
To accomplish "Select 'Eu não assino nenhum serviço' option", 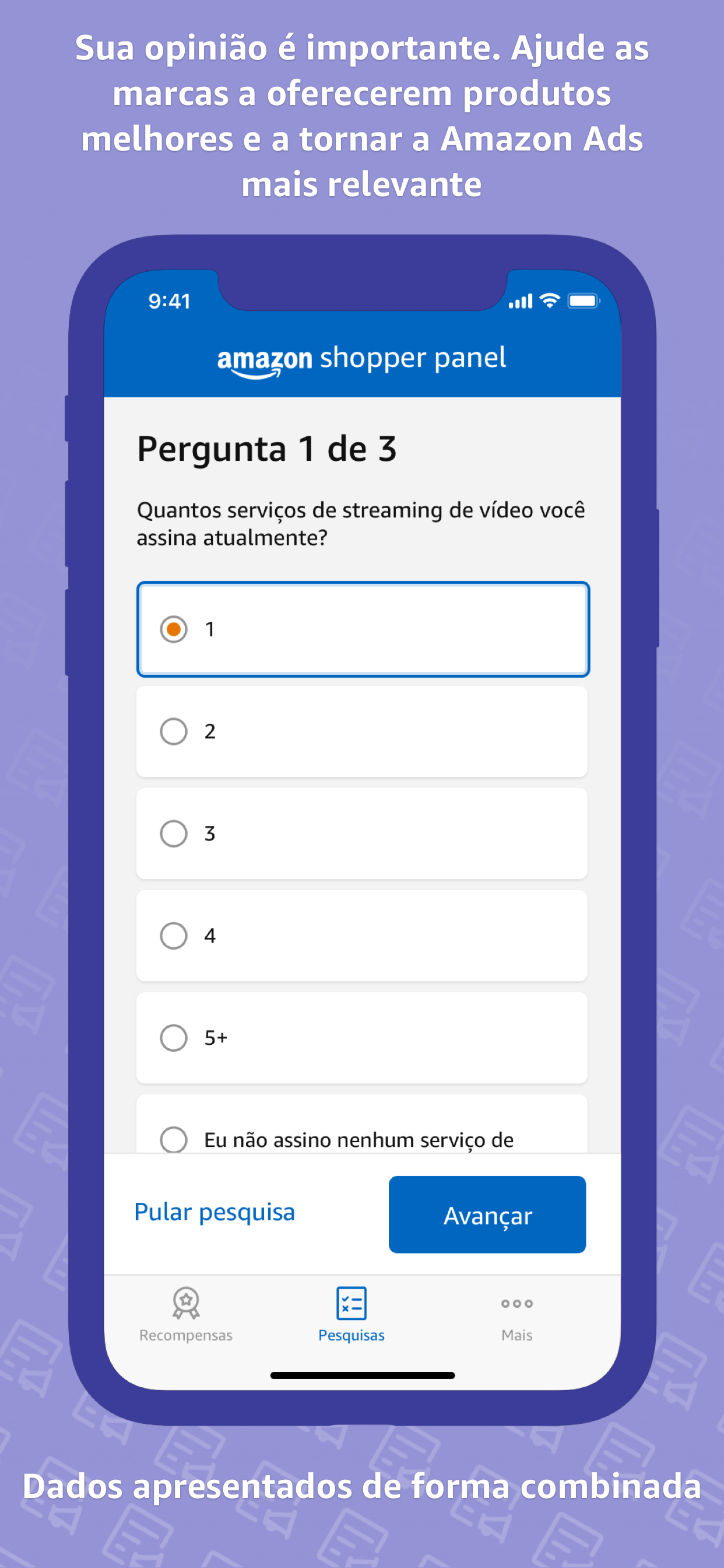I will tap(174, 1139).
